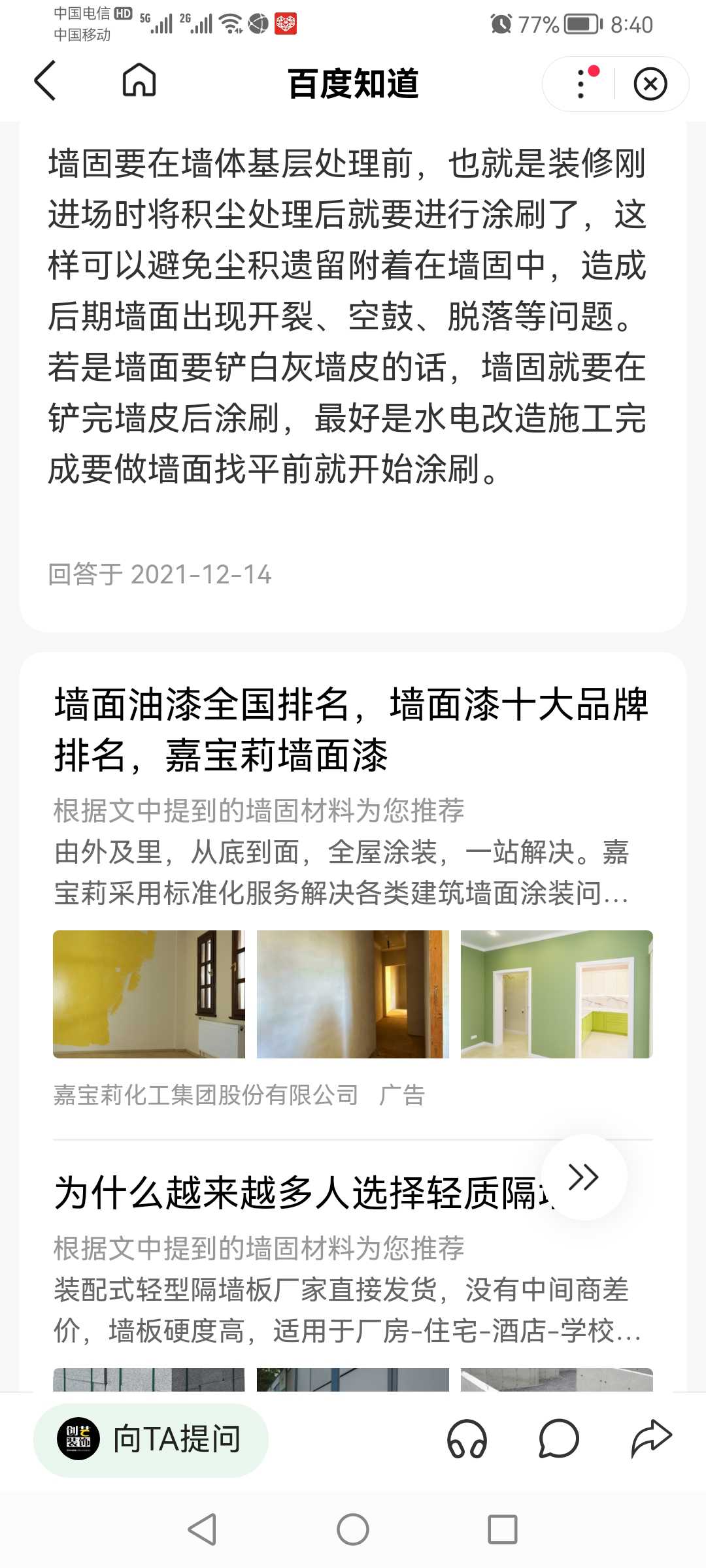Go back using the top-left arrow
Image resolution: width=706 pixels, height=1568 pixels.
point(45,82)
